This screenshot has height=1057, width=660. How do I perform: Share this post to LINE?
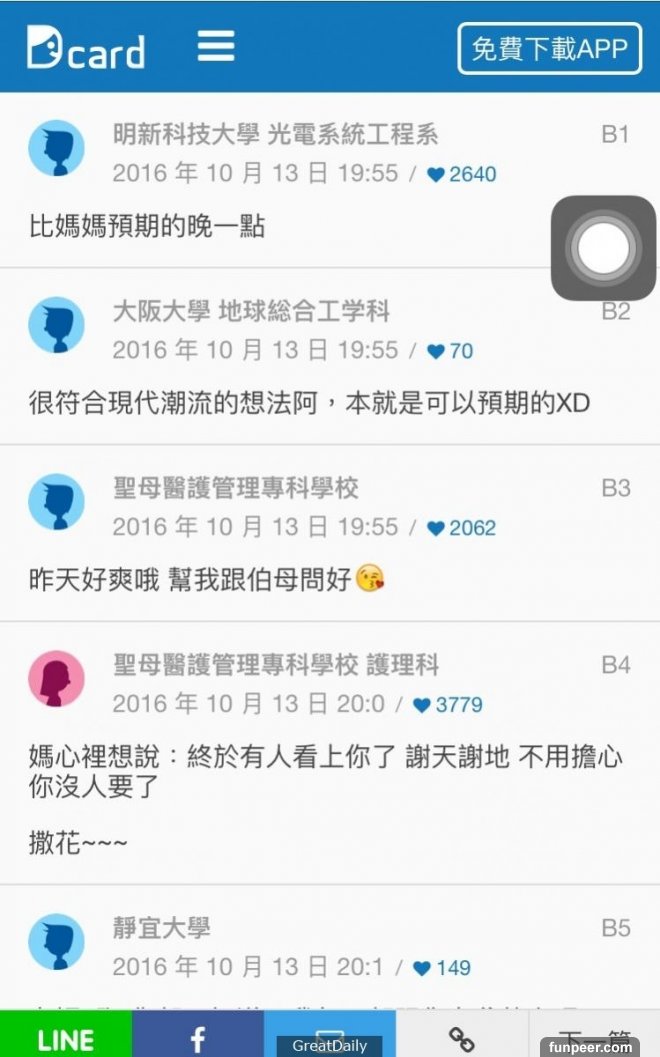[66, 1039]
